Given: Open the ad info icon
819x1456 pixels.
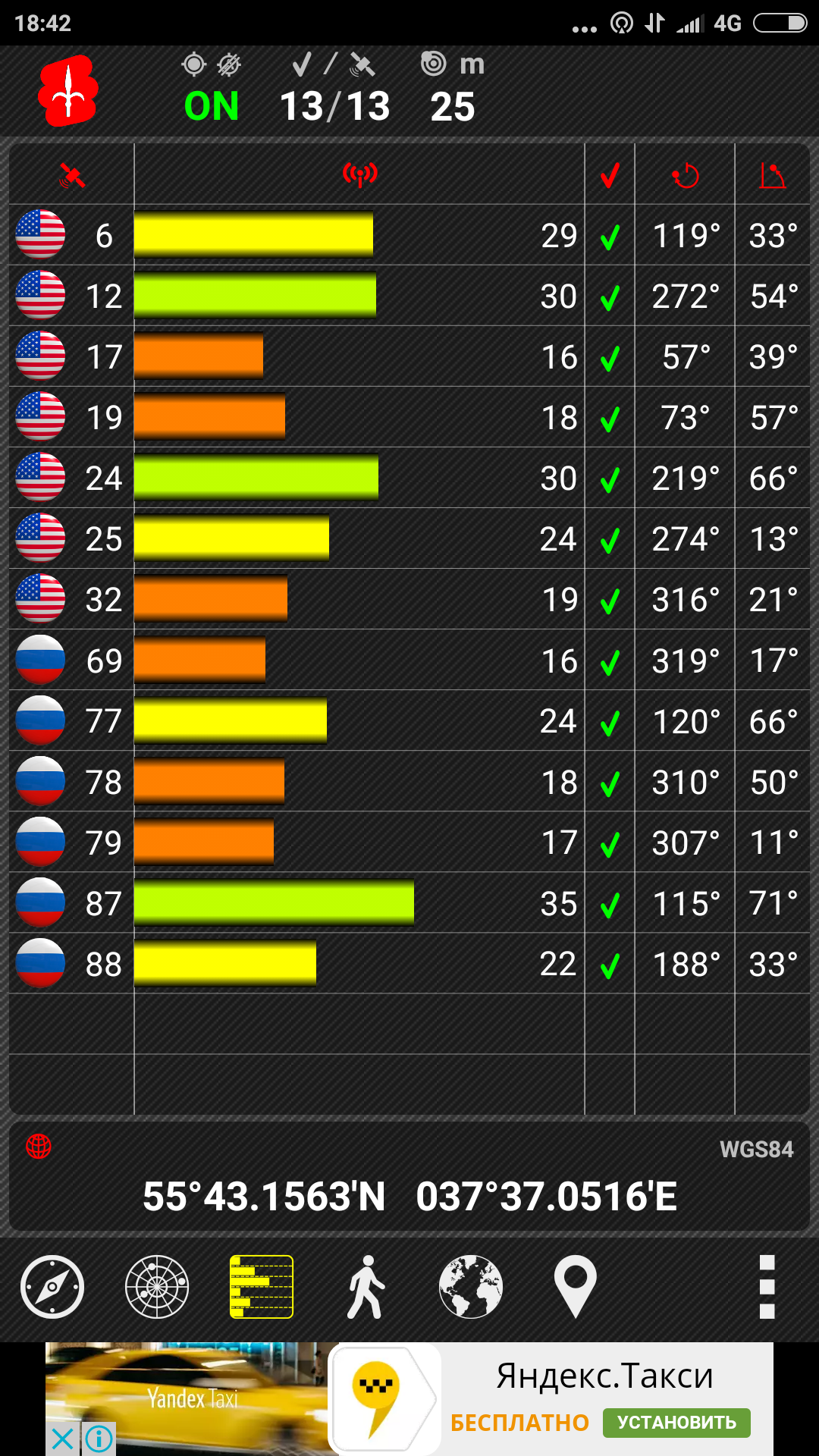Looking at the screenshot, I should [x=99, y=1439].
